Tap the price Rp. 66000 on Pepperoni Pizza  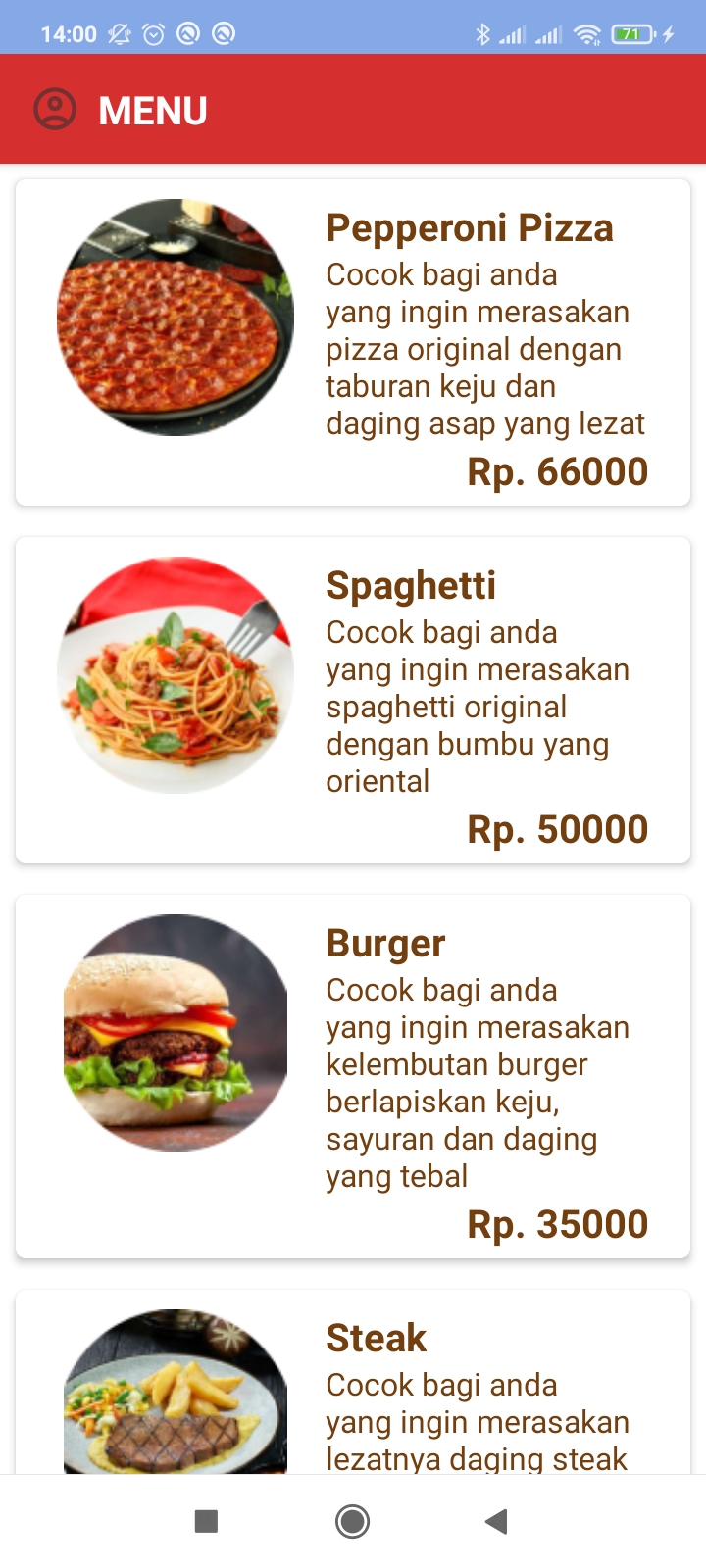(556, 471)
